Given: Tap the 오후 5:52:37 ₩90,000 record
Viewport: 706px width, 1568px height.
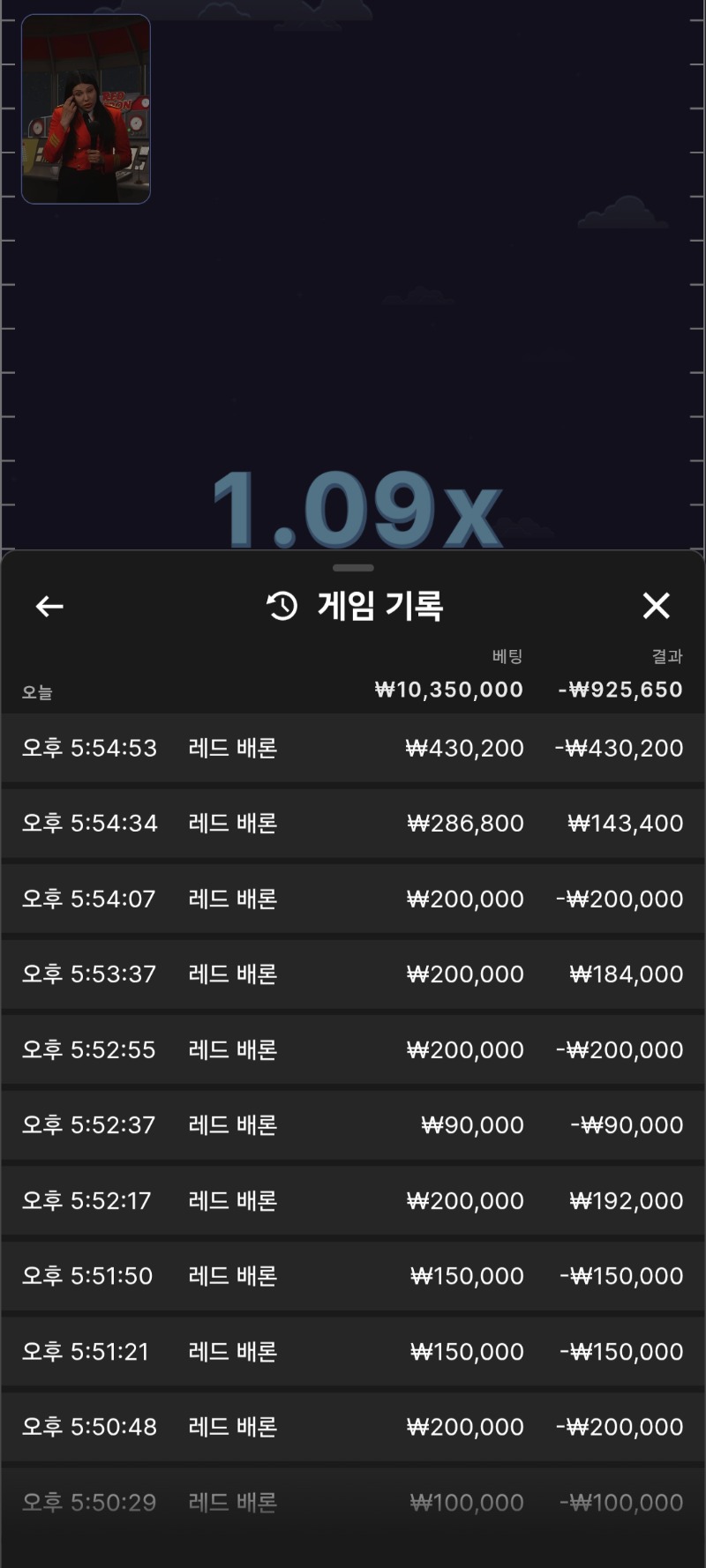Looking at the screenshot, I should (x=353, y=1124).
